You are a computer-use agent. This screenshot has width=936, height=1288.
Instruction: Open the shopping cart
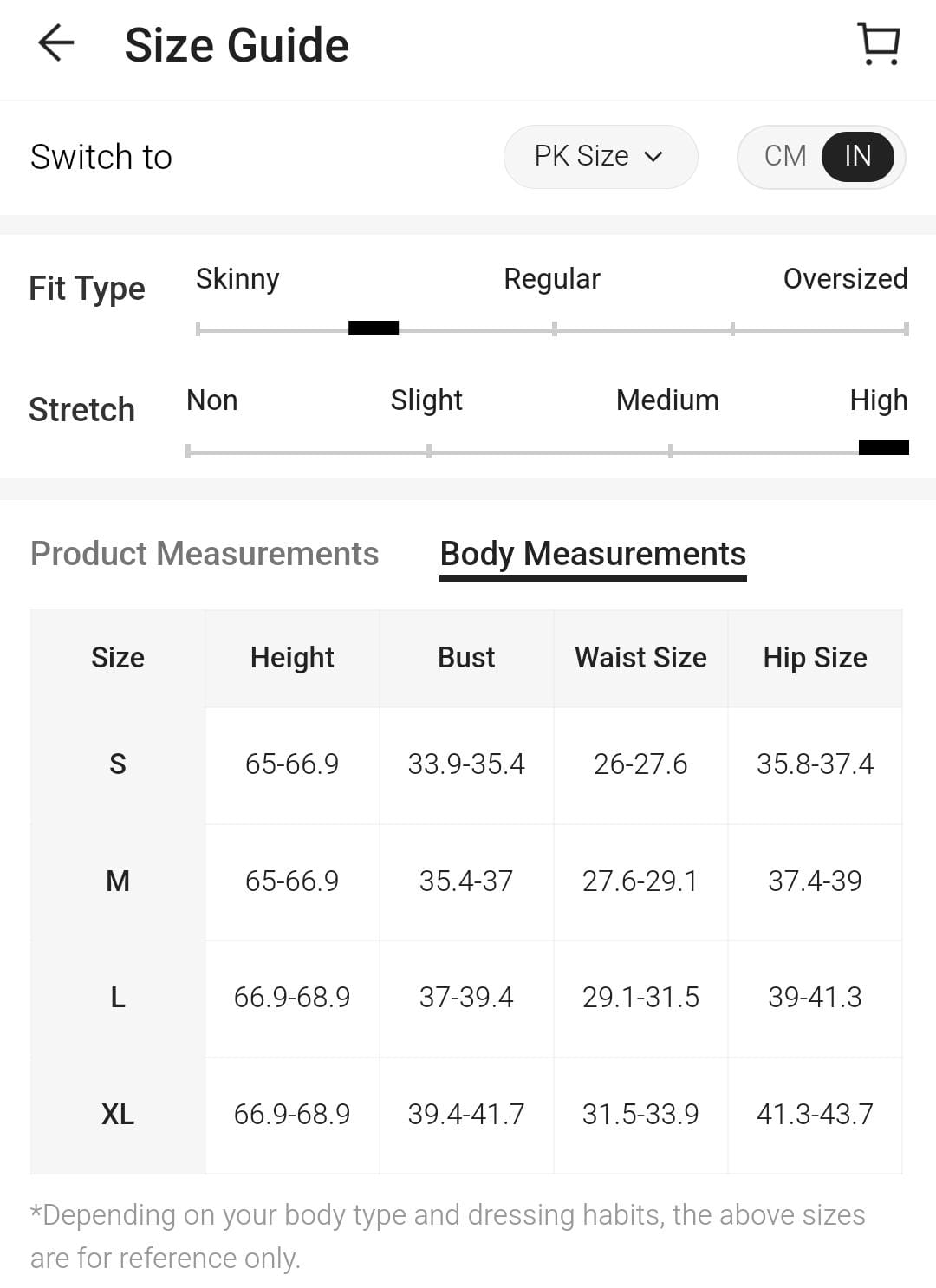(x=879, y=43)
